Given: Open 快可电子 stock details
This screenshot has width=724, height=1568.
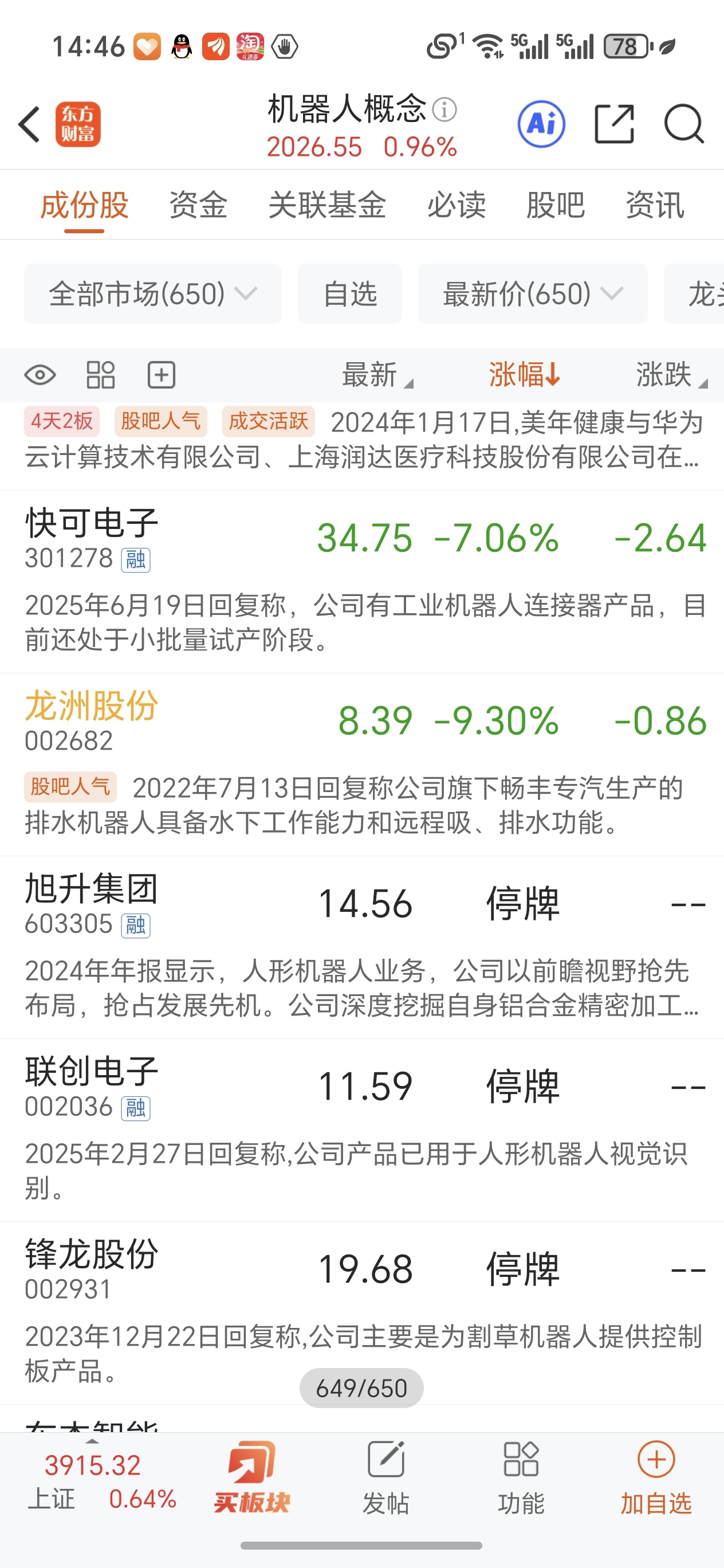Looking at the screenshot, I should [362, 581].
